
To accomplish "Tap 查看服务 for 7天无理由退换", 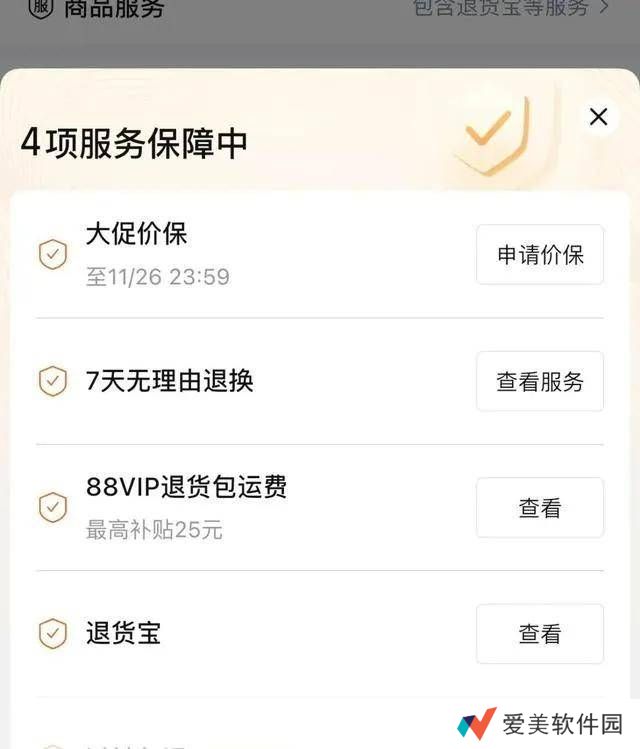I will pyautogui.click(x=540, y=381).
